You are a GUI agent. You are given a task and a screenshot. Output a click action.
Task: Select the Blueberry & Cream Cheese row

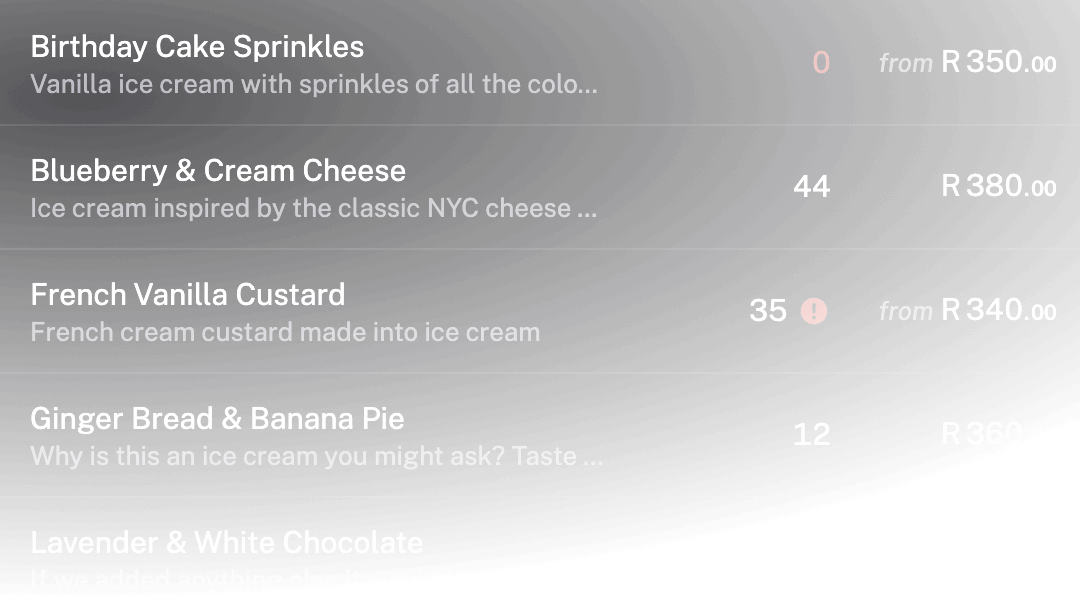218,171
